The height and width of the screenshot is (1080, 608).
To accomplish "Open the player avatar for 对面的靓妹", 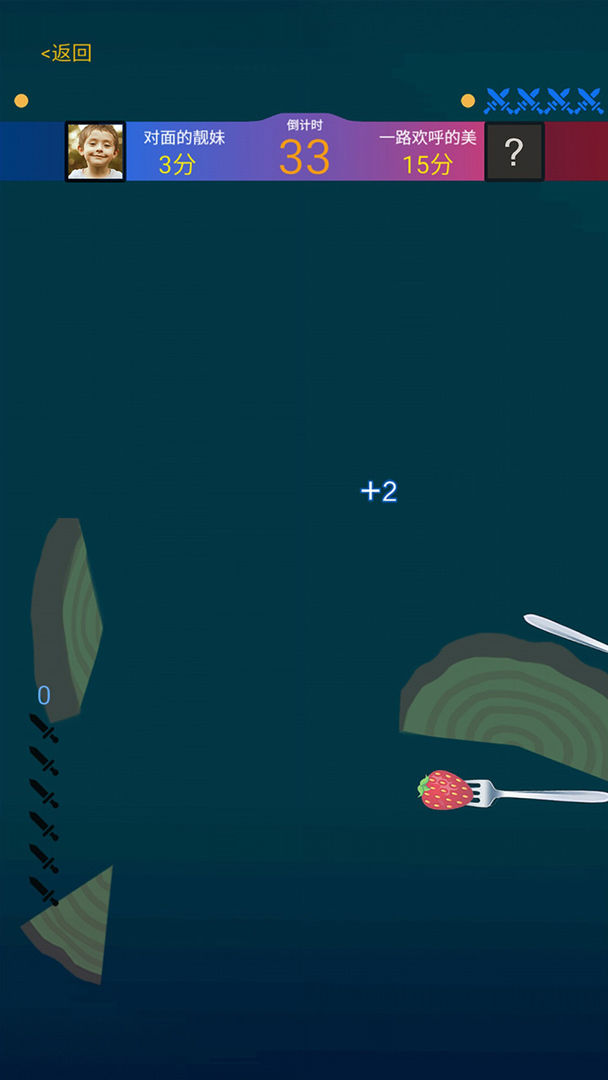I will pos(95,152).
